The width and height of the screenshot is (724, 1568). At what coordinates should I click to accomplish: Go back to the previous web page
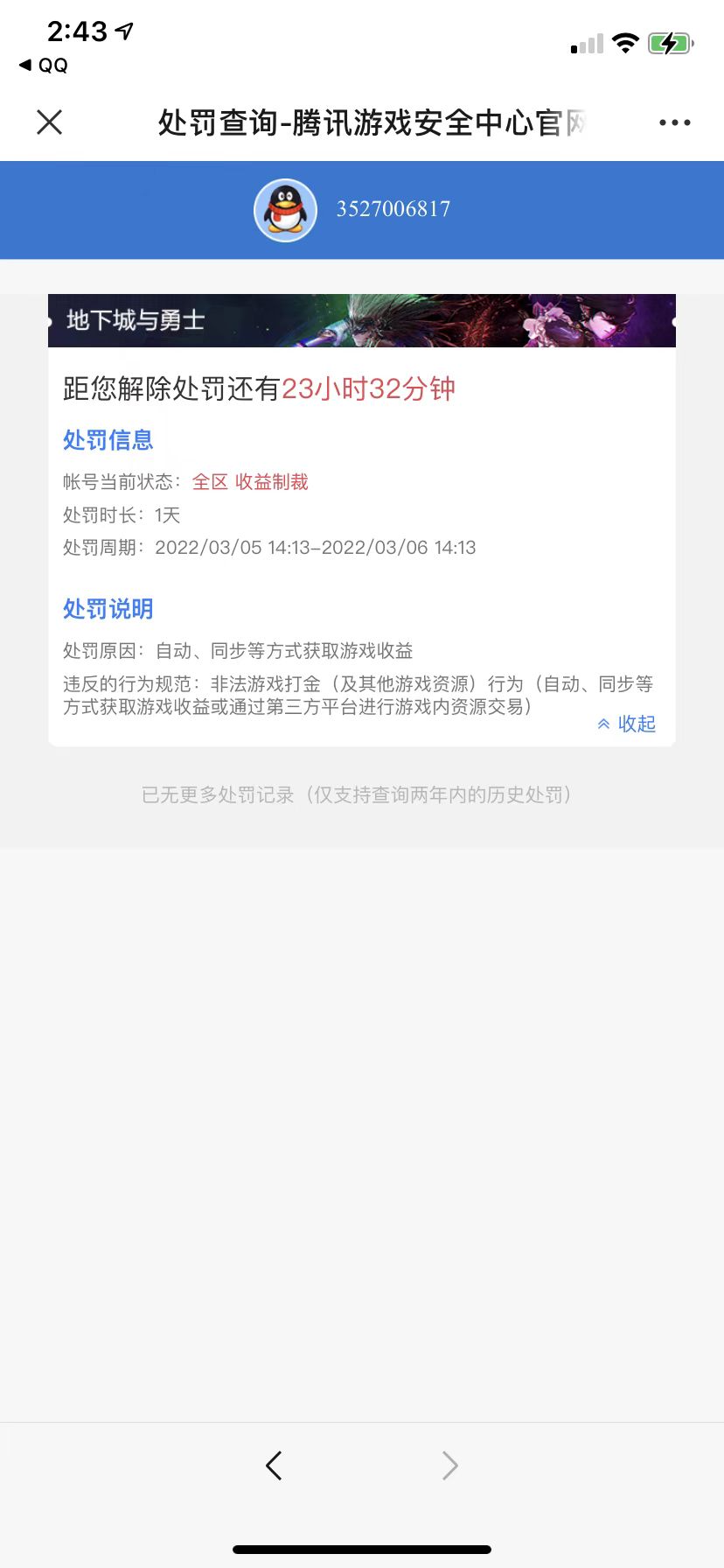274,1465
